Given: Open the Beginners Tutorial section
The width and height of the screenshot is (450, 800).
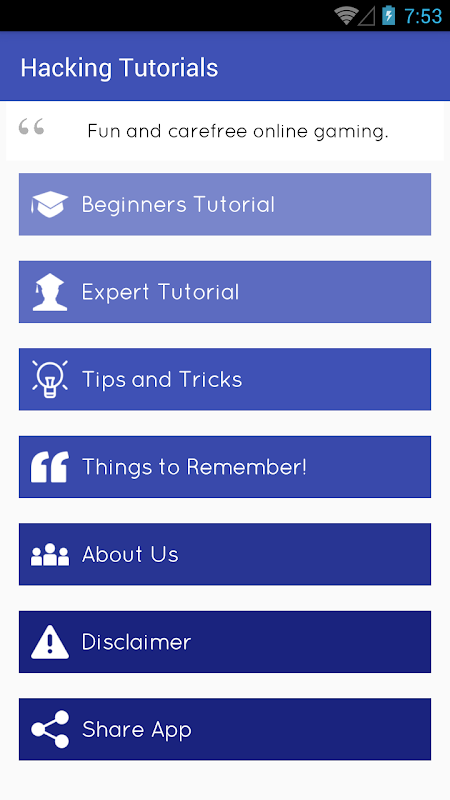Looking at the screenshot, I should coord(225,204).
